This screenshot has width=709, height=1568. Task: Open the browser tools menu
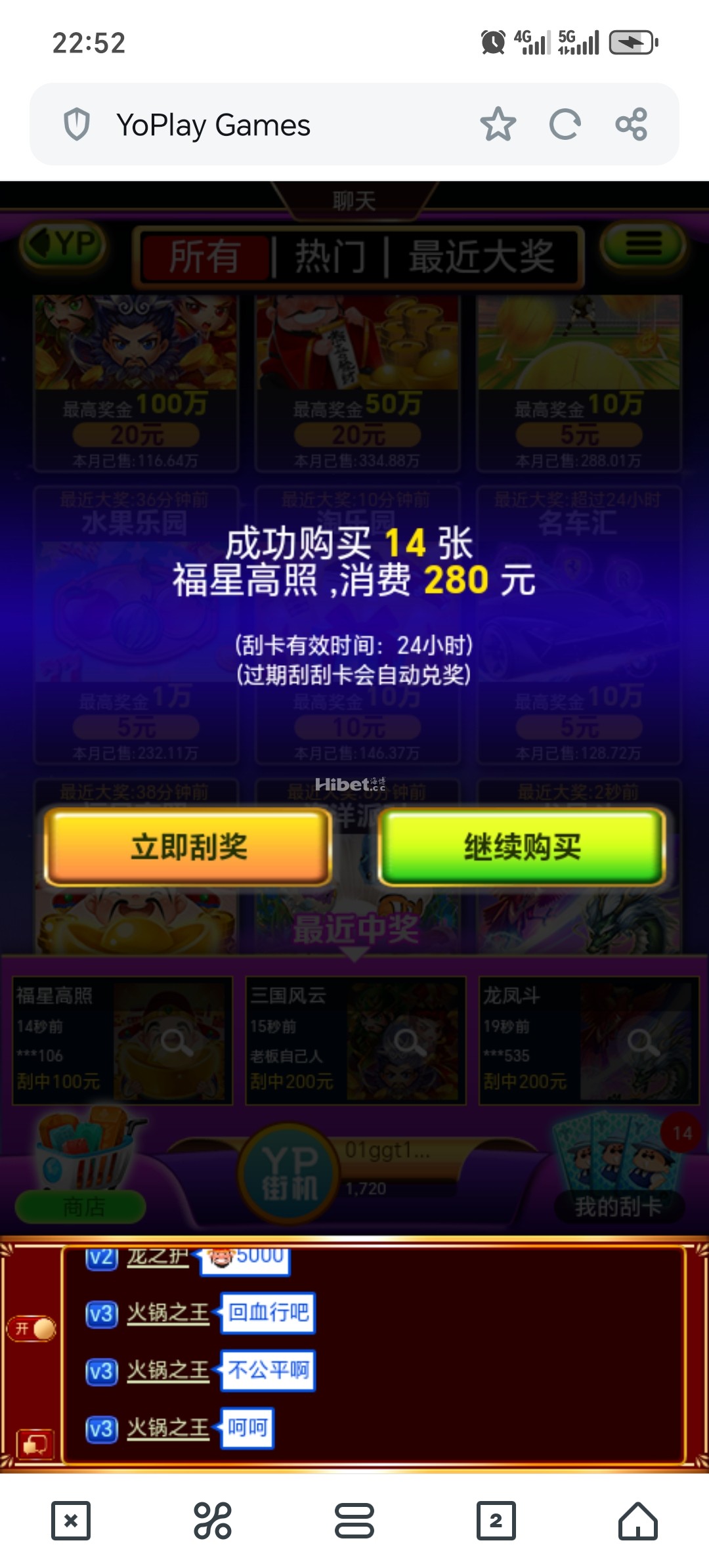(212, 1520)
